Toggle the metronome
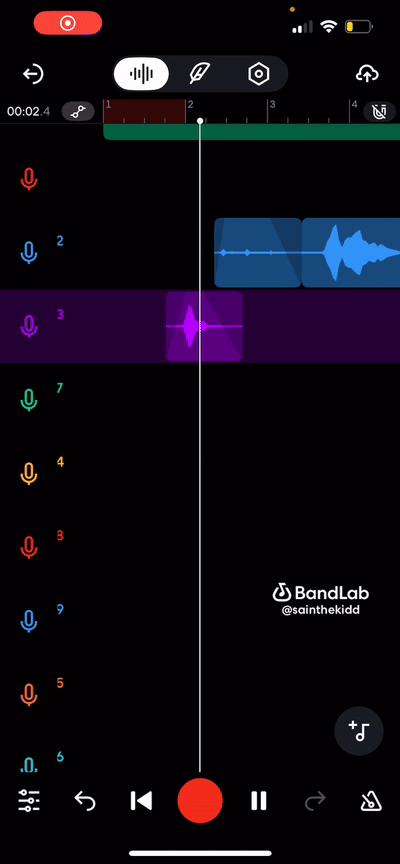This screenshot has height=864, width=400. [x=371, y=801]
